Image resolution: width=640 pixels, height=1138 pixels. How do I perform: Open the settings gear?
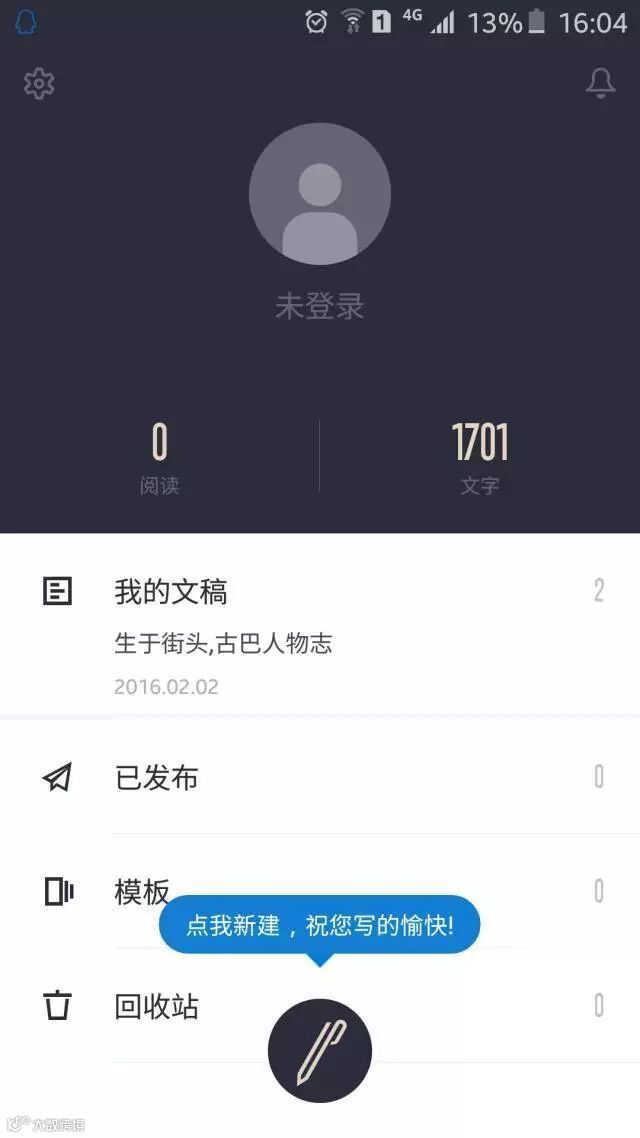39,84
